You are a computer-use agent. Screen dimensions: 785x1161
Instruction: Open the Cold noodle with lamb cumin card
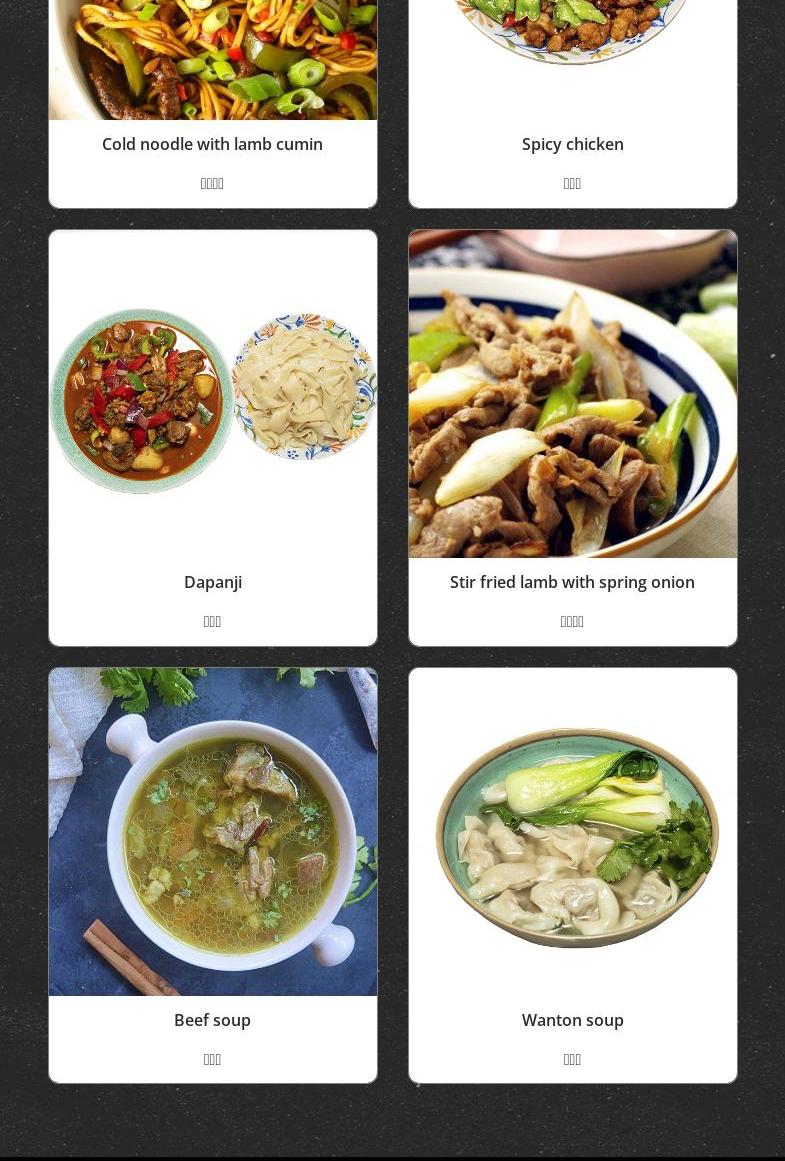(x=212, y=144)
